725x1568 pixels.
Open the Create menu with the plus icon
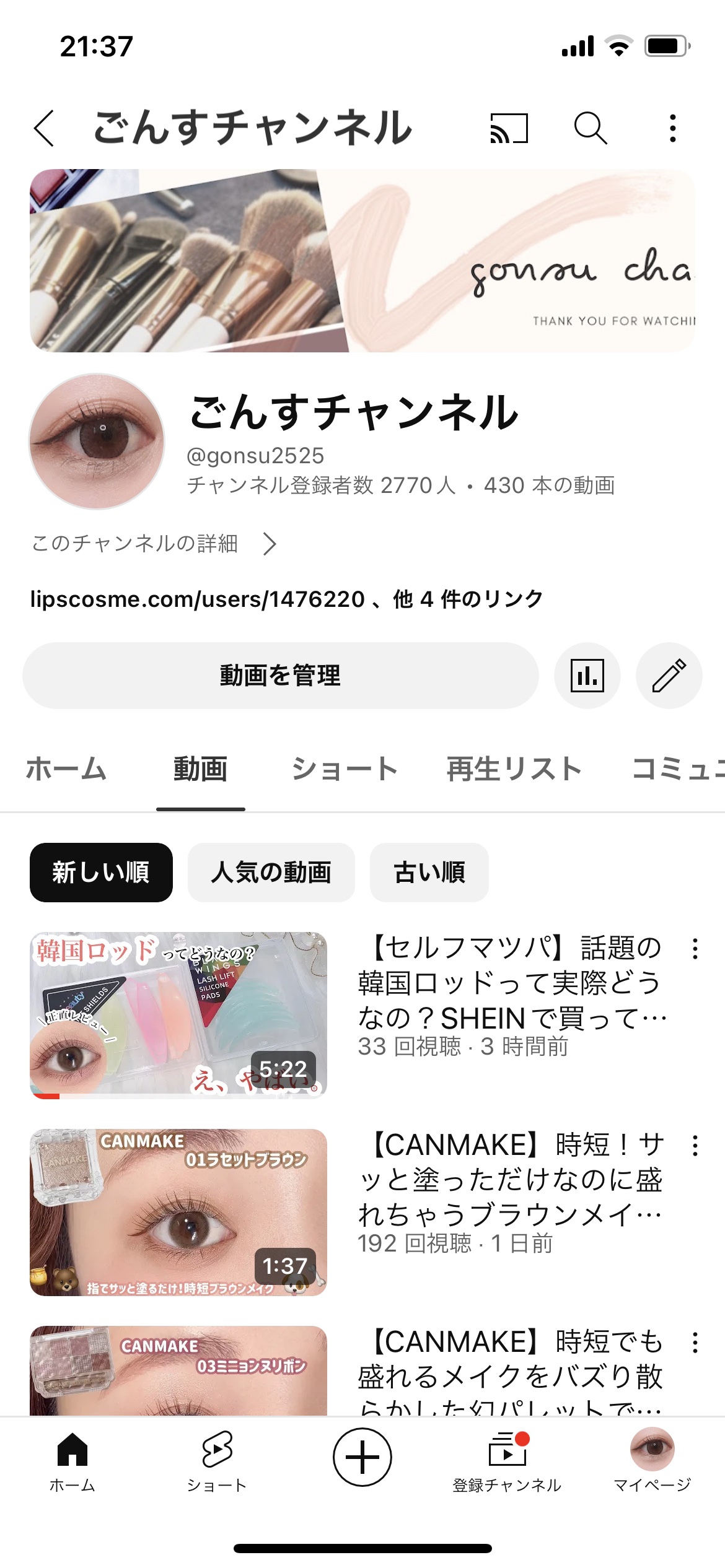[x=362, y=1457]
